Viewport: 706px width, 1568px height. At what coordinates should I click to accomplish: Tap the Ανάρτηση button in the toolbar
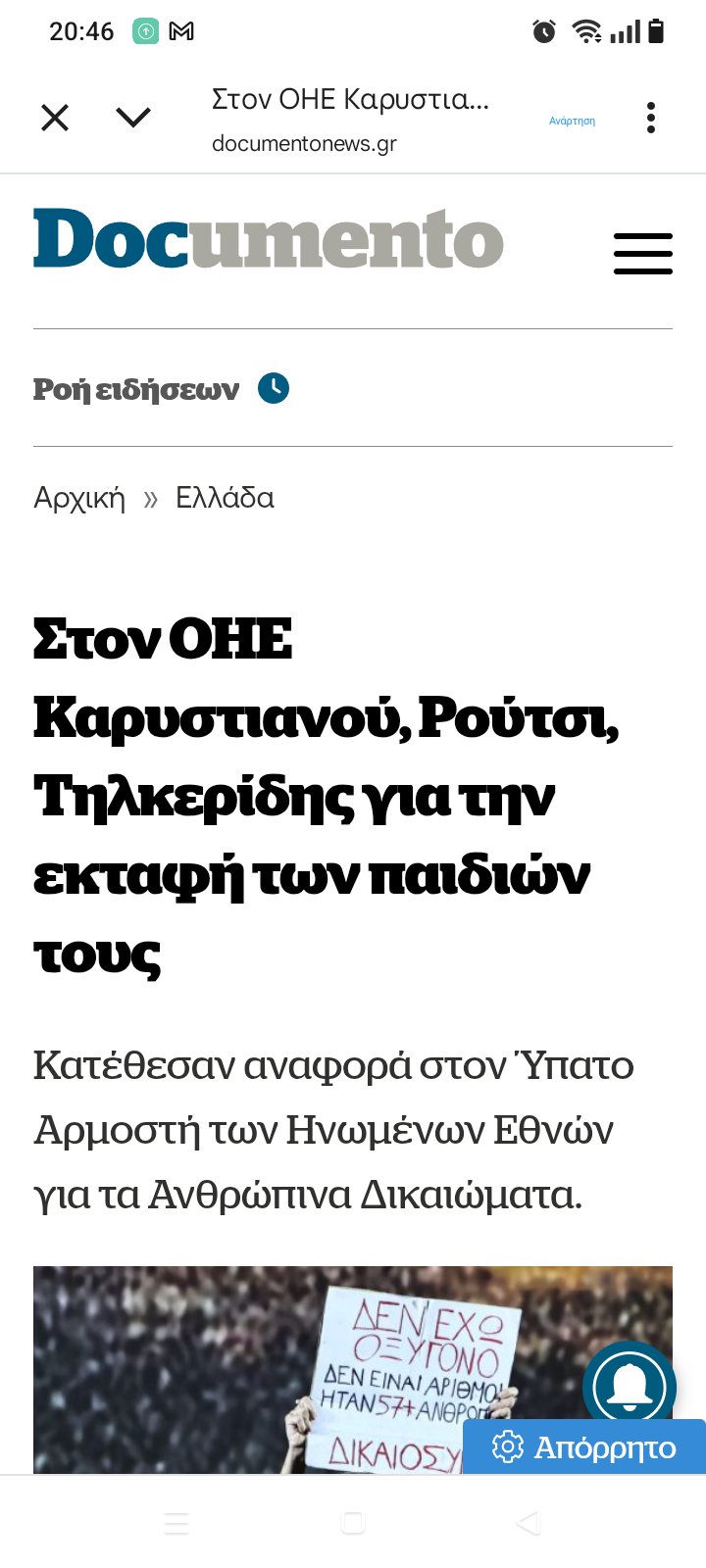572,121
